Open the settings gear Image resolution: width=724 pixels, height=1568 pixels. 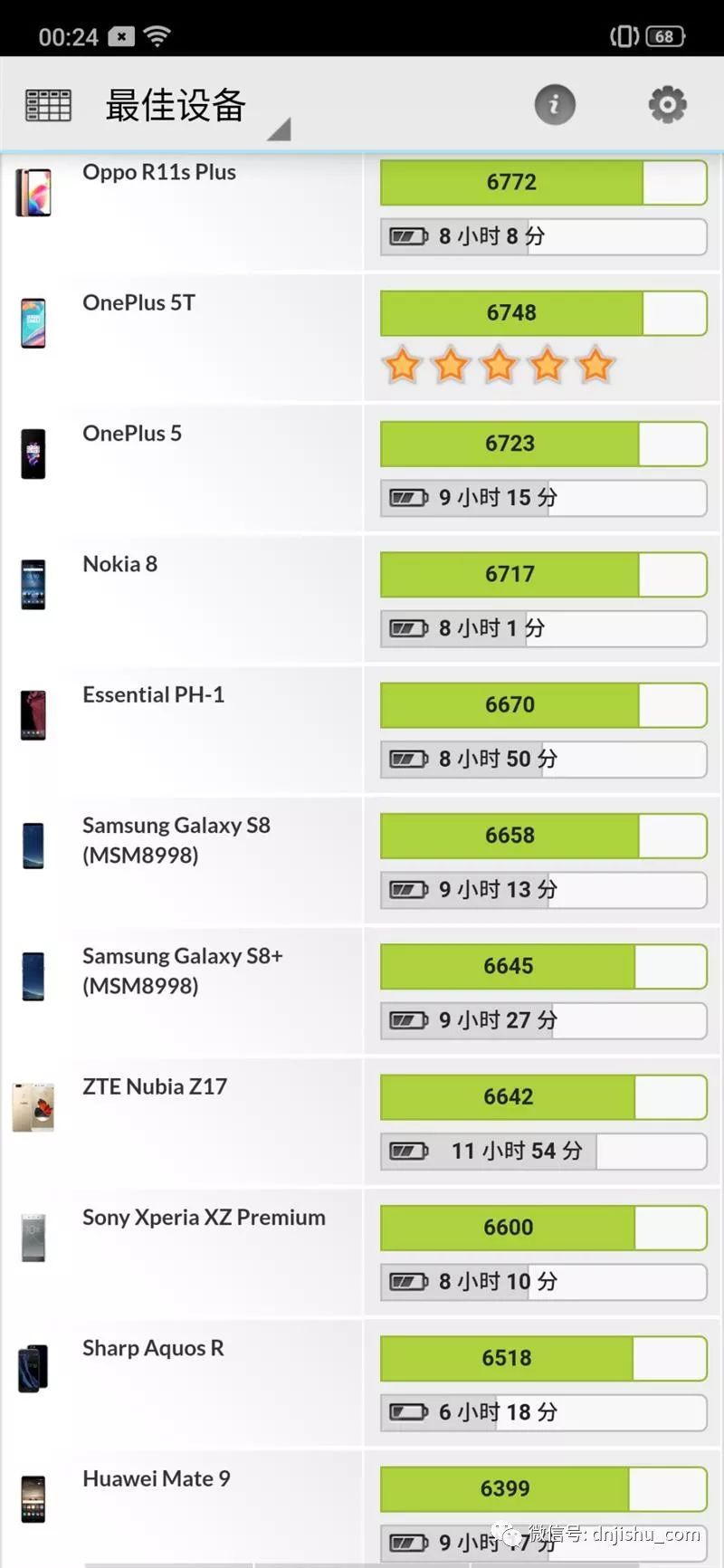pos(667,104)
